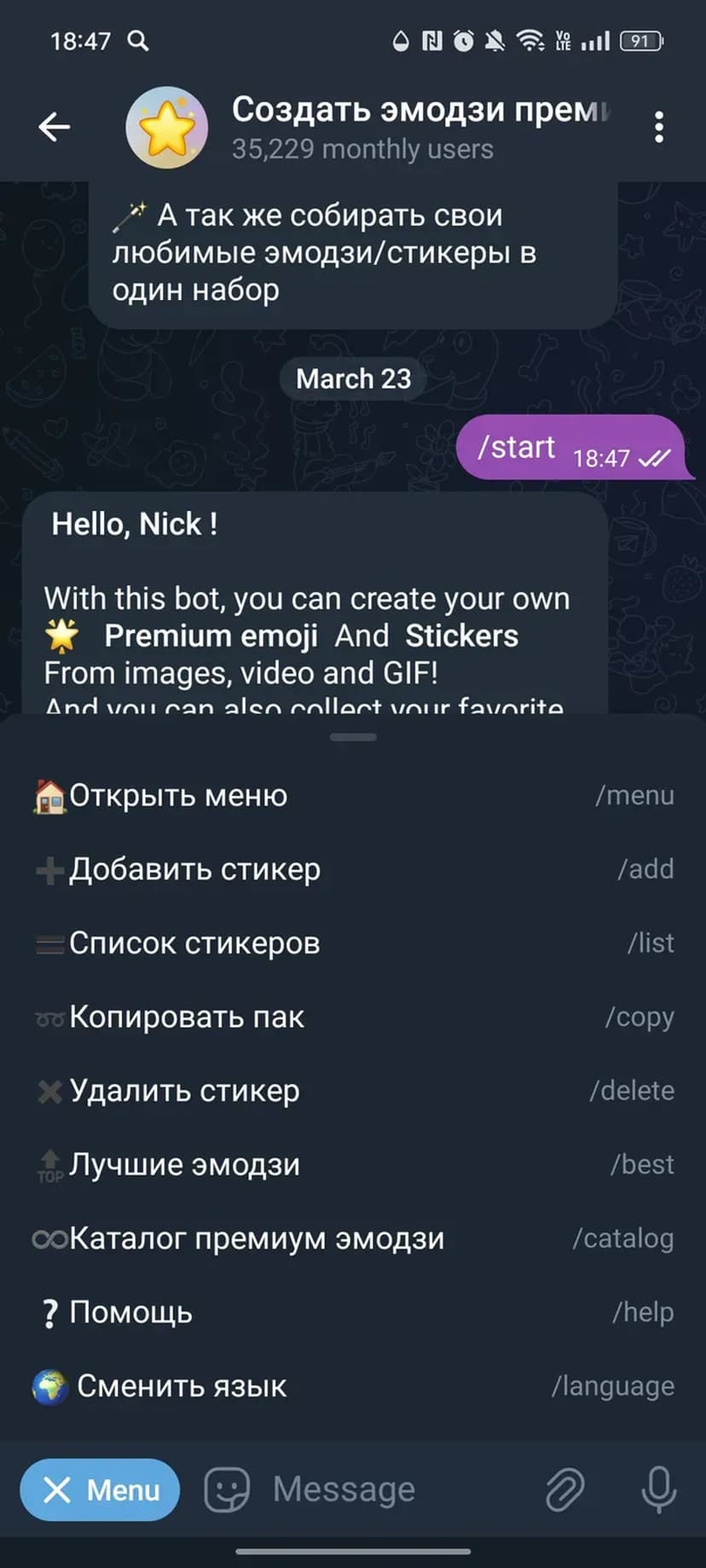Choose the Копировать пак /copy command
Image resolution: width=706 pixels, height=1568 pixels.
point(353,1017)
